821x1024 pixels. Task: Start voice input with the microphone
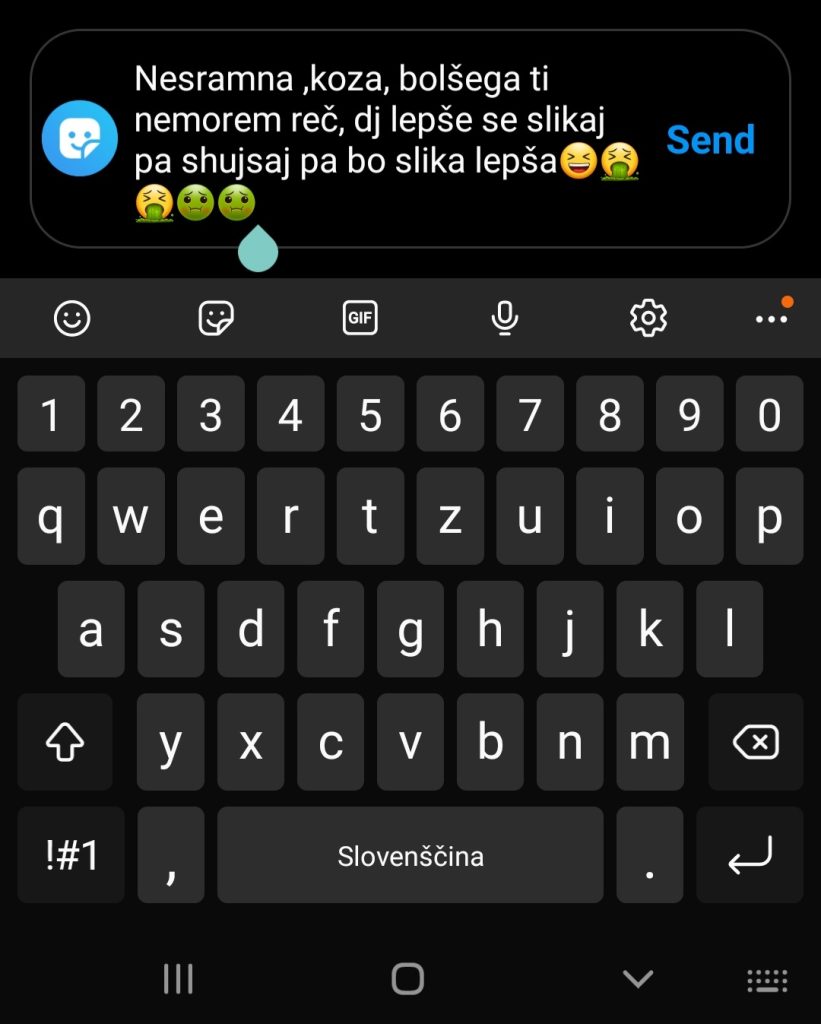pos(505,318)
